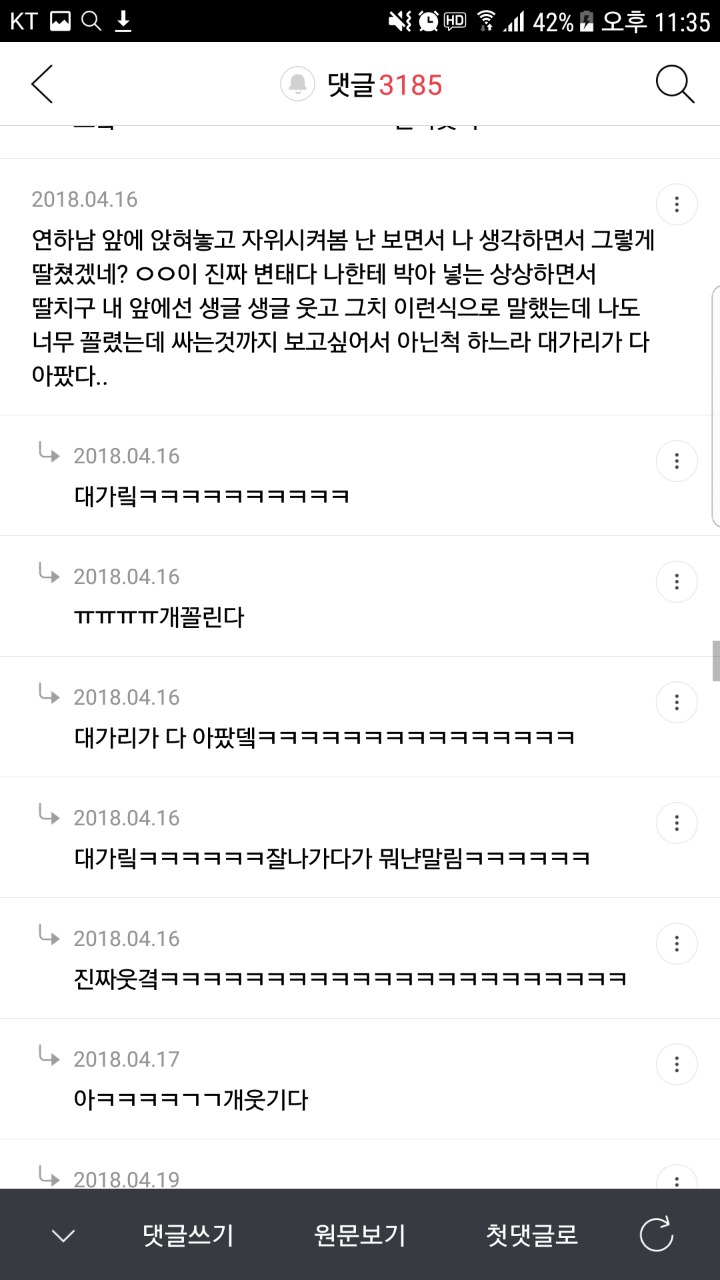Tap 원문보기 to view the original post
Viewport: 720px width, 1280px height.
click(360, 1236)
